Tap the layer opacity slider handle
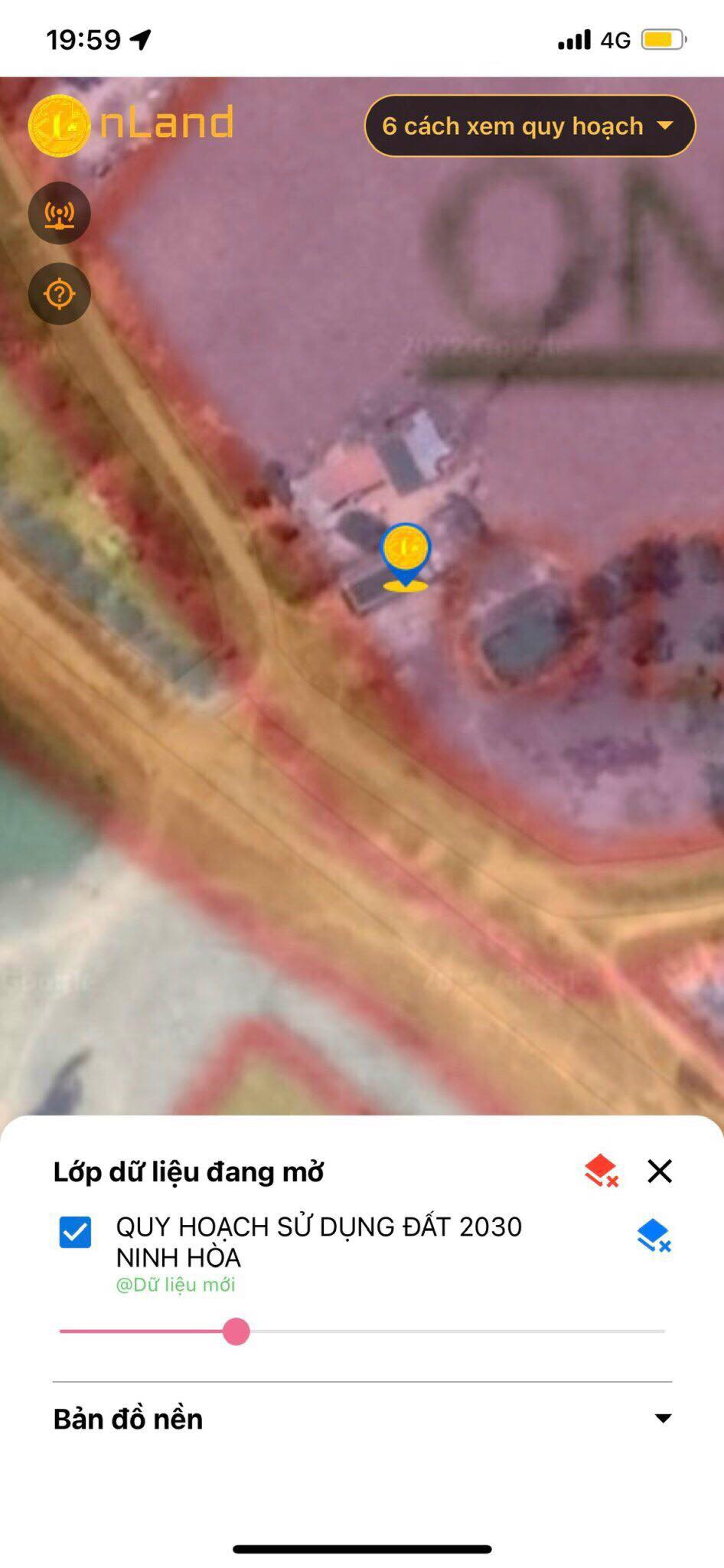The height and width of the screenshot is (1568, 724). [236, 1331]
